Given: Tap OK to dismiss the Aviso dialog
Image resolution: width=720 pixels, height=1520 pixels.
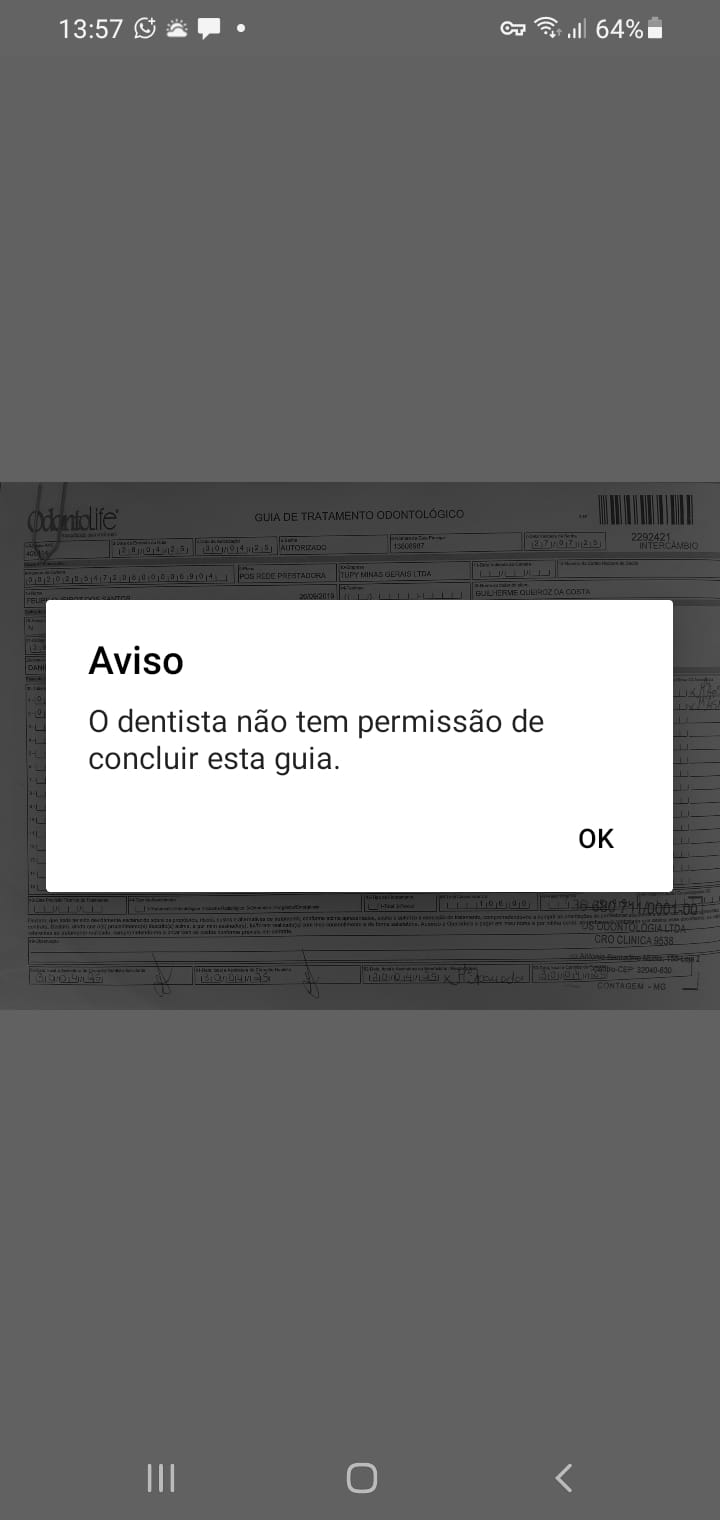Looking at the screenshot, I should pyautogui.click(x=596, y=838).
